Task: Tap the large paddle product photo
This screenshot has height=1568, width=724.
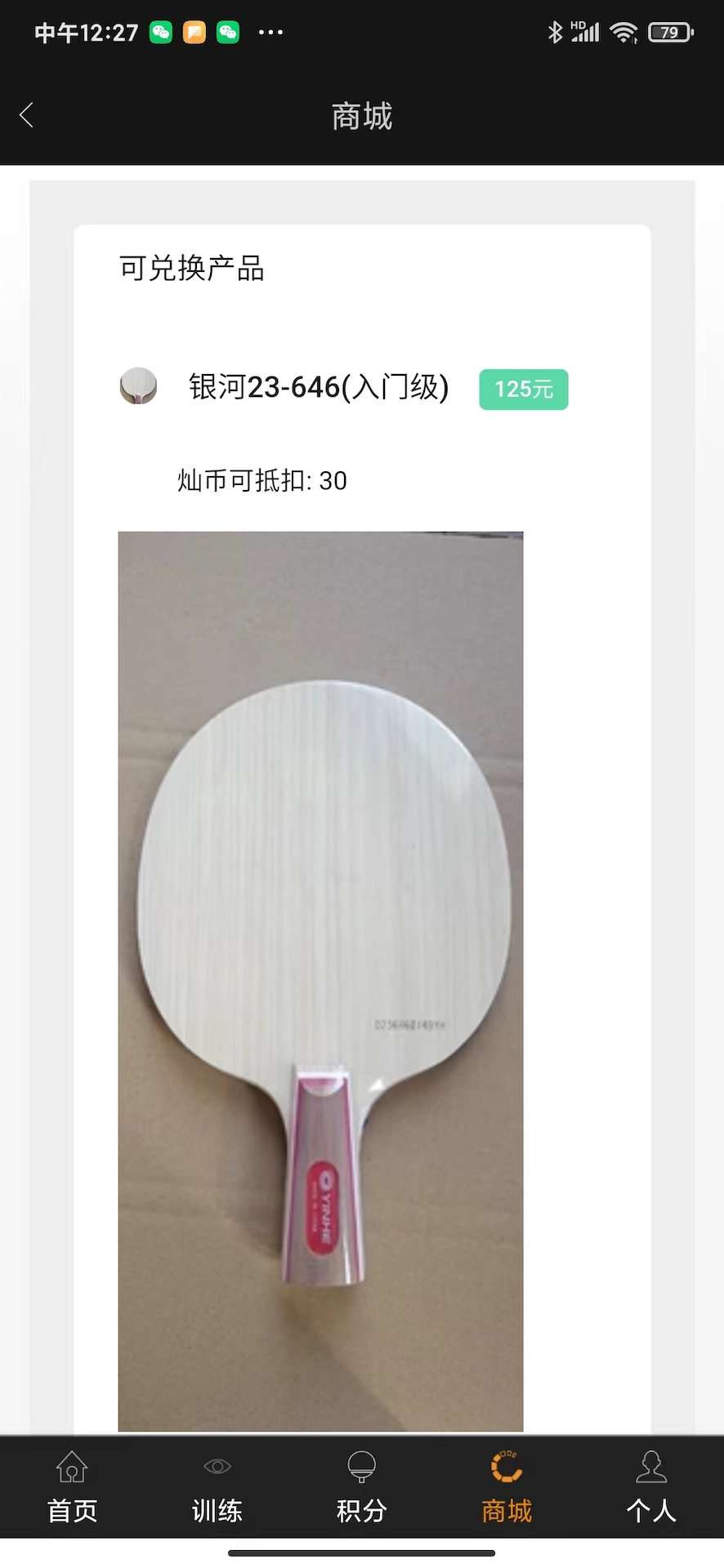Action: pyautogui.click(x=320, y=980)
